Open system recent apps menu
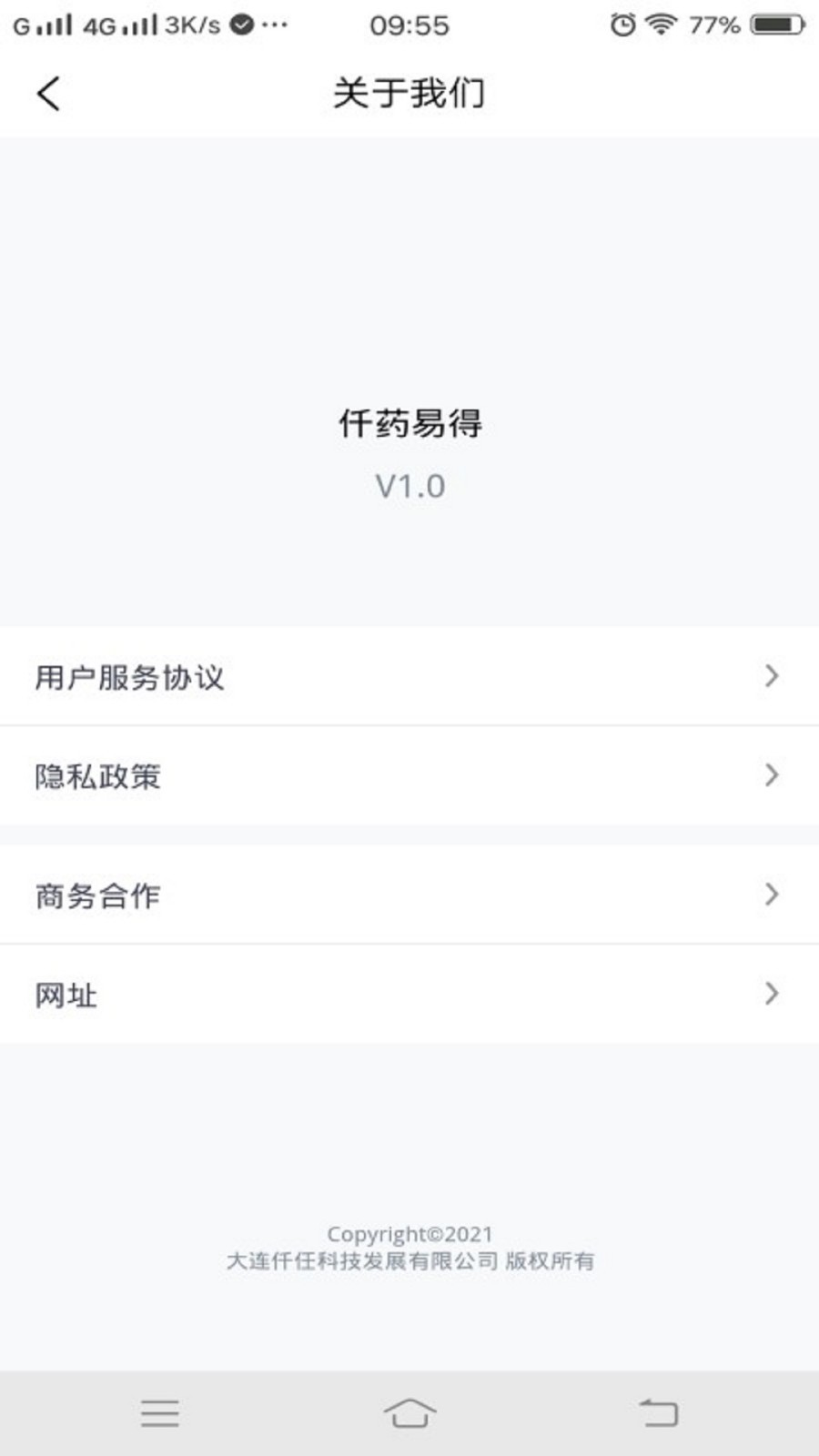This screenshot has width=819, height=1456. tap(160, 1413)
